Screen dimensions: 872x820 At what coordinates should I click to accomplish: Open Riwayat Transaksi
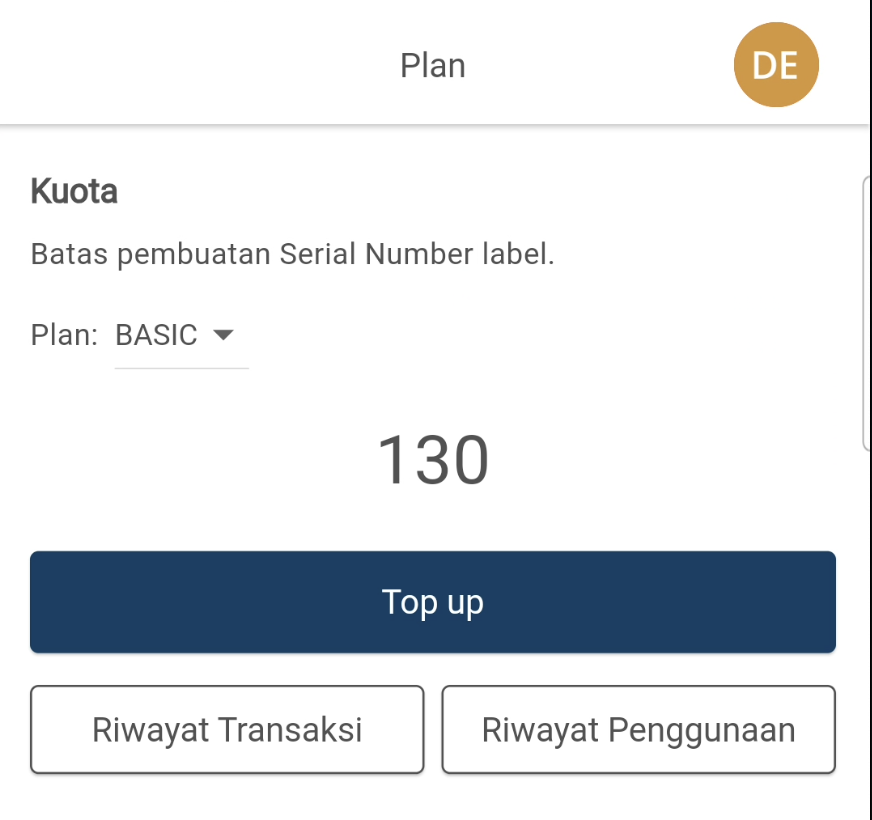227,730
